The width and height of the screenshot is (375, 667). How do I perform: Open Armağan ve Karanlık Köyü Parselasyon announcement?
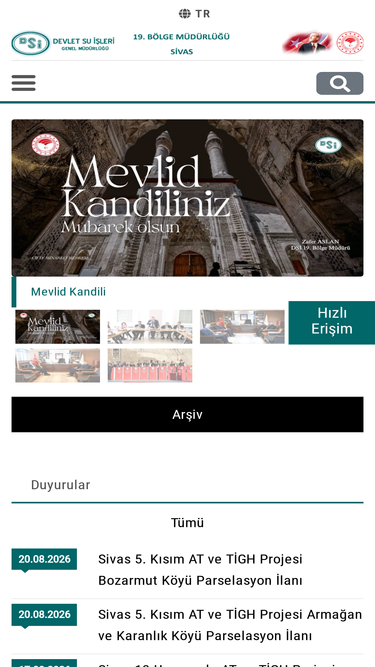(x=230, y=625)
